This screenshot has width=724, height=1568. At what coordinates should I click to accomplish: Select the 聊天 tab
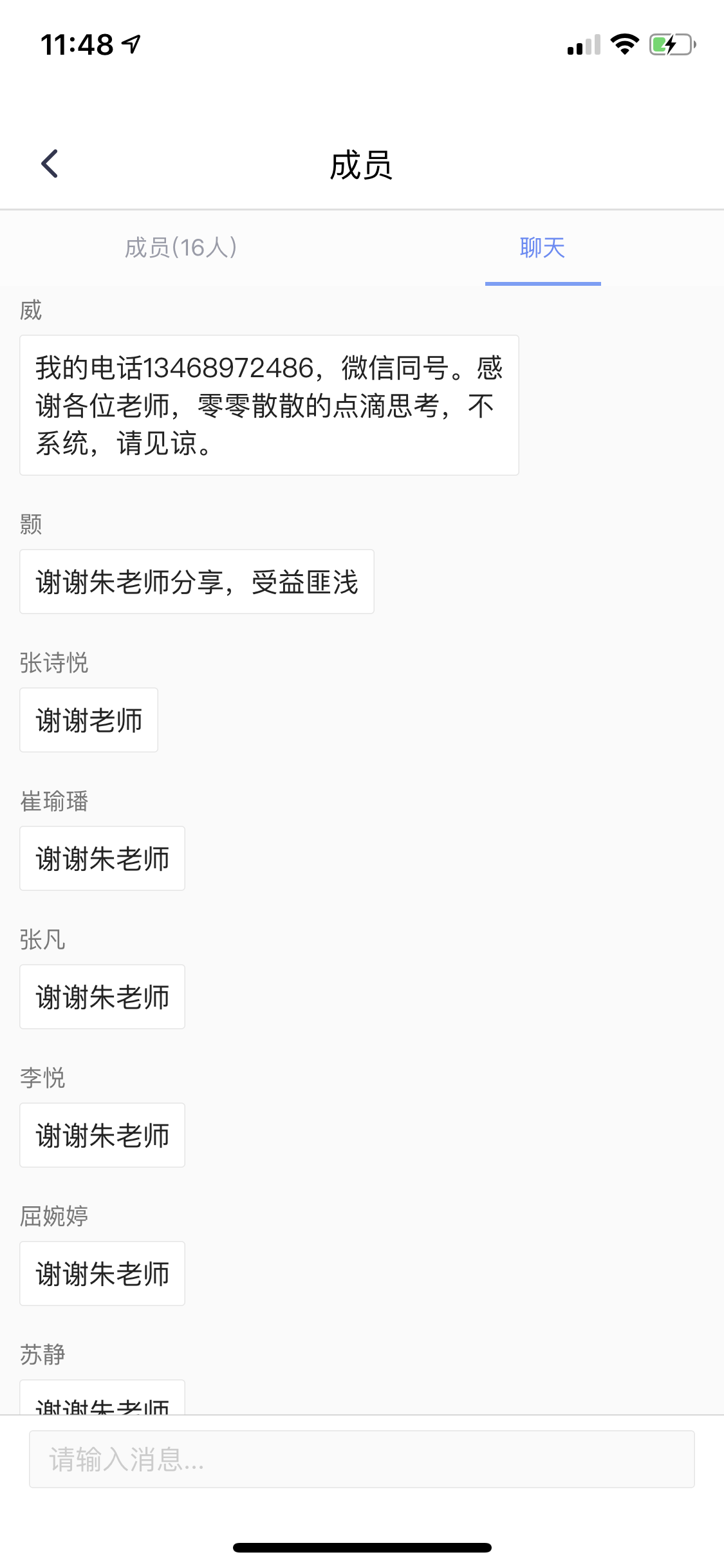click(543, 248)
